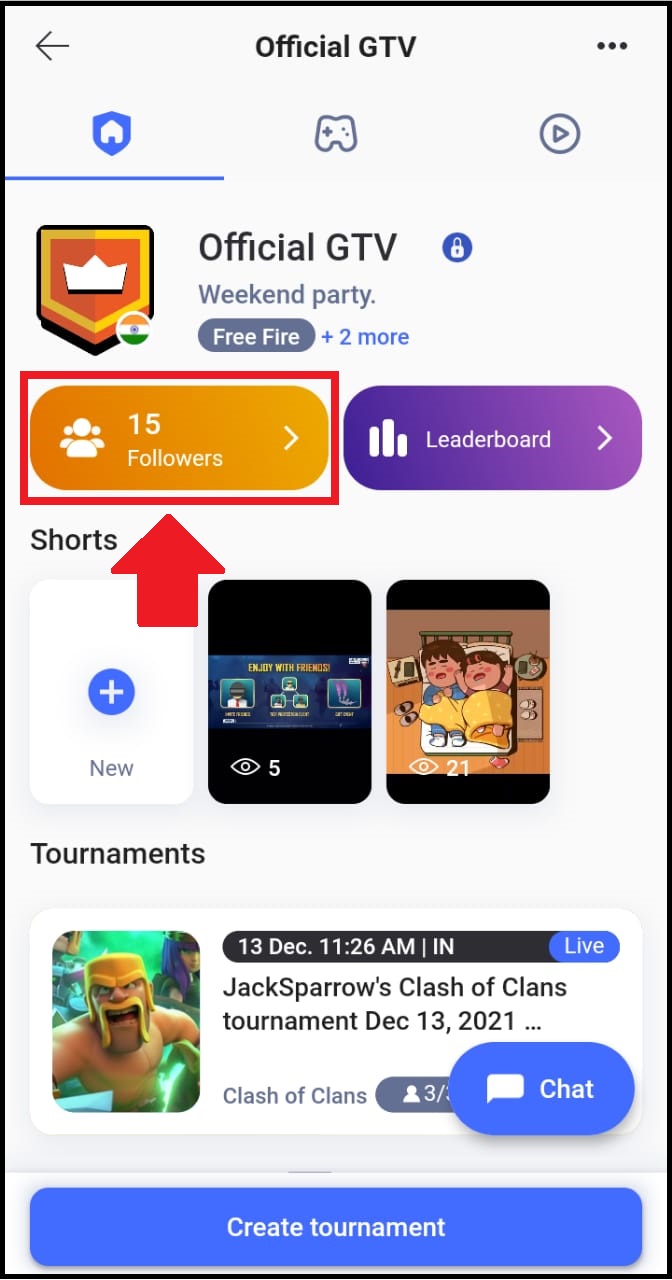Add a New short

(x=111, y=692)
